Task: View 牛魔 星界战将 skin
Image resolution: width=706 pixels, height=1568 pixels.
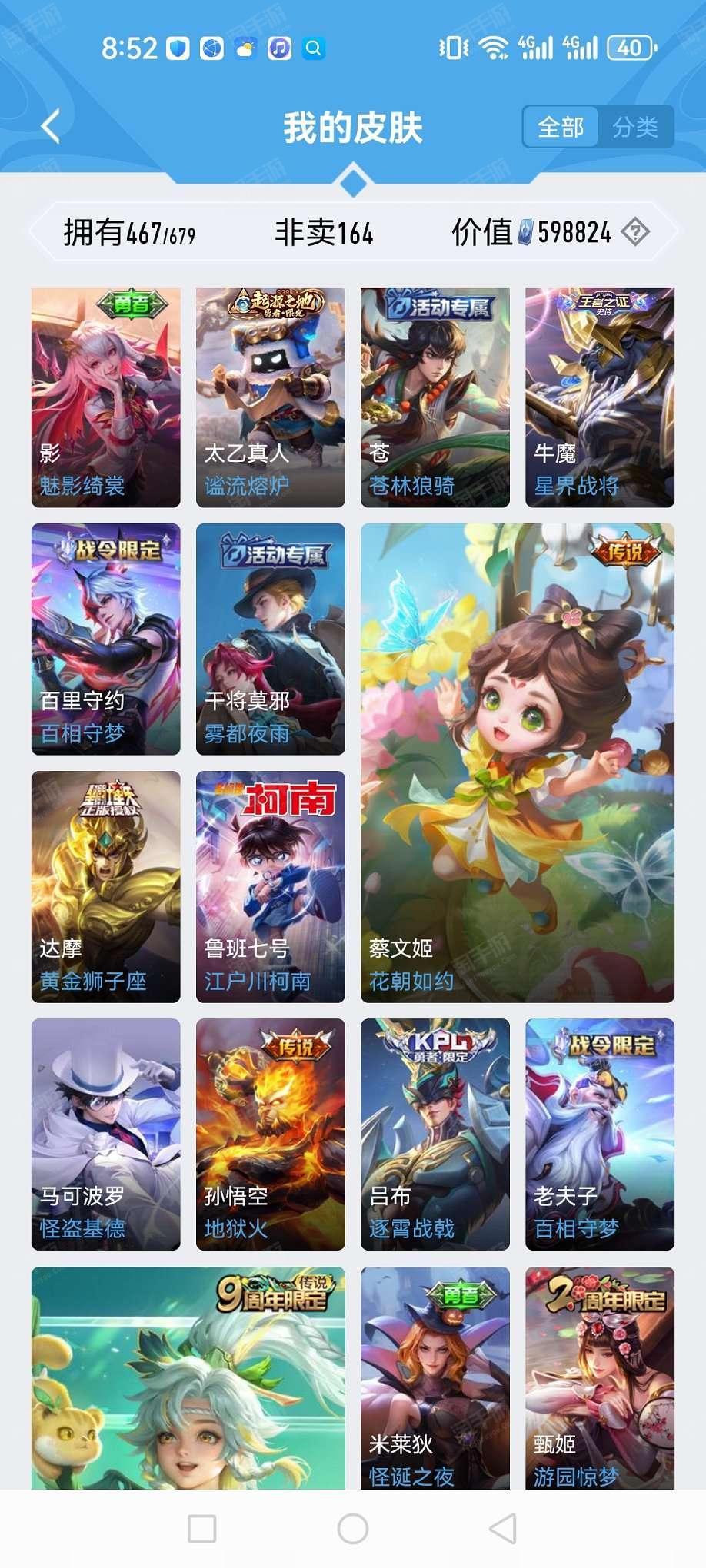Action: coord(599,397)
